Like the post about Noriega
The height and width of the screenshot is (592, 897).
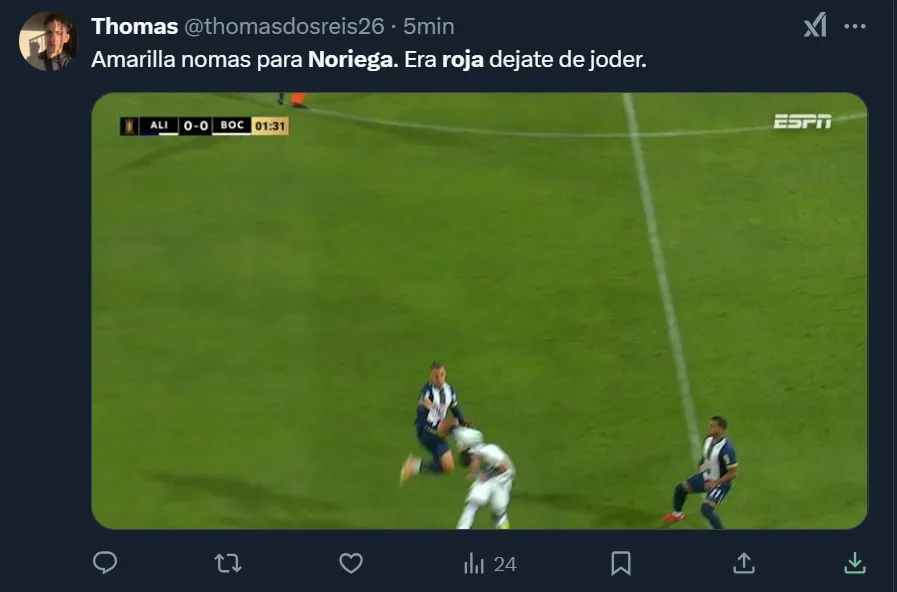click(351, 564)
